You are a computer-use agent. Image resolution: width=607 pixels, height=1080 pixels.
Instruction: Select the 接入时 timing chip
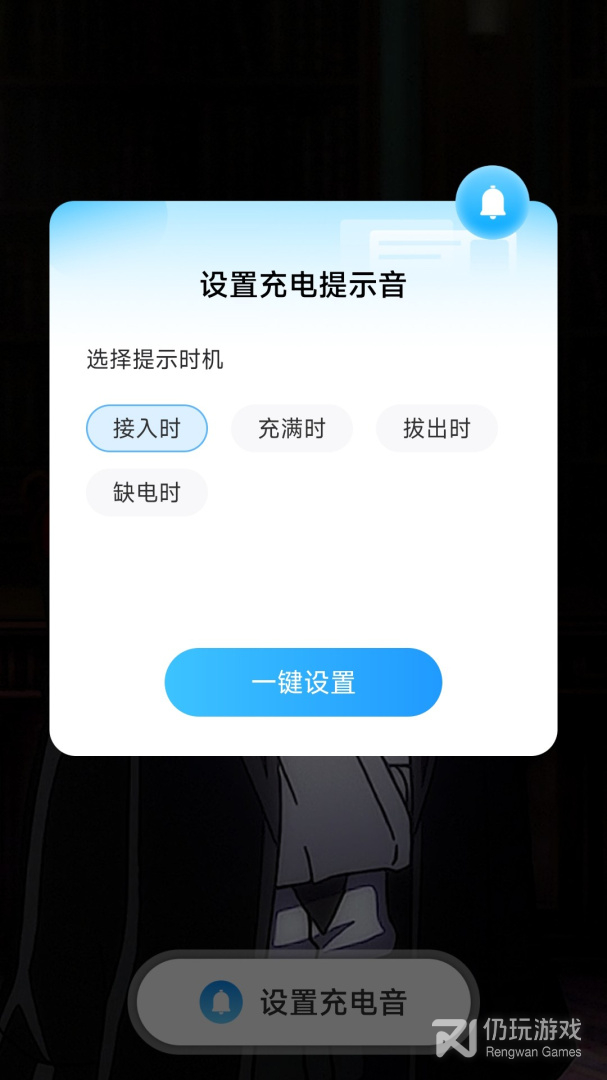tap(147, 428)
